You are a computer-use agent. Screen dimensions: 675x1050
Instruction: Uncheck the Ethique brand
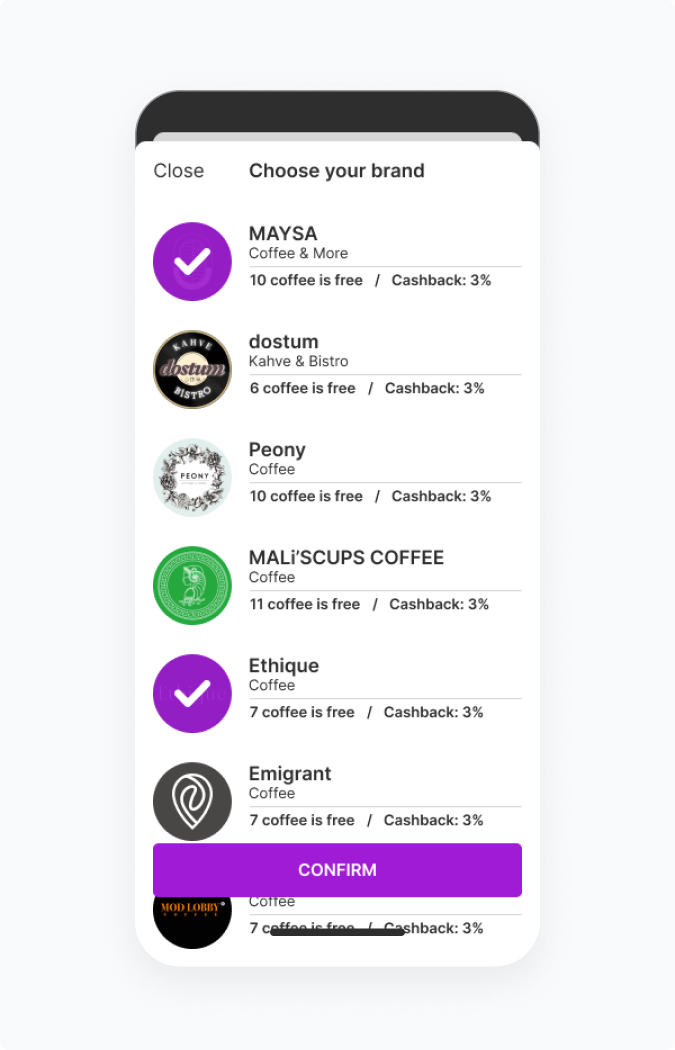(x=192, y=693)
